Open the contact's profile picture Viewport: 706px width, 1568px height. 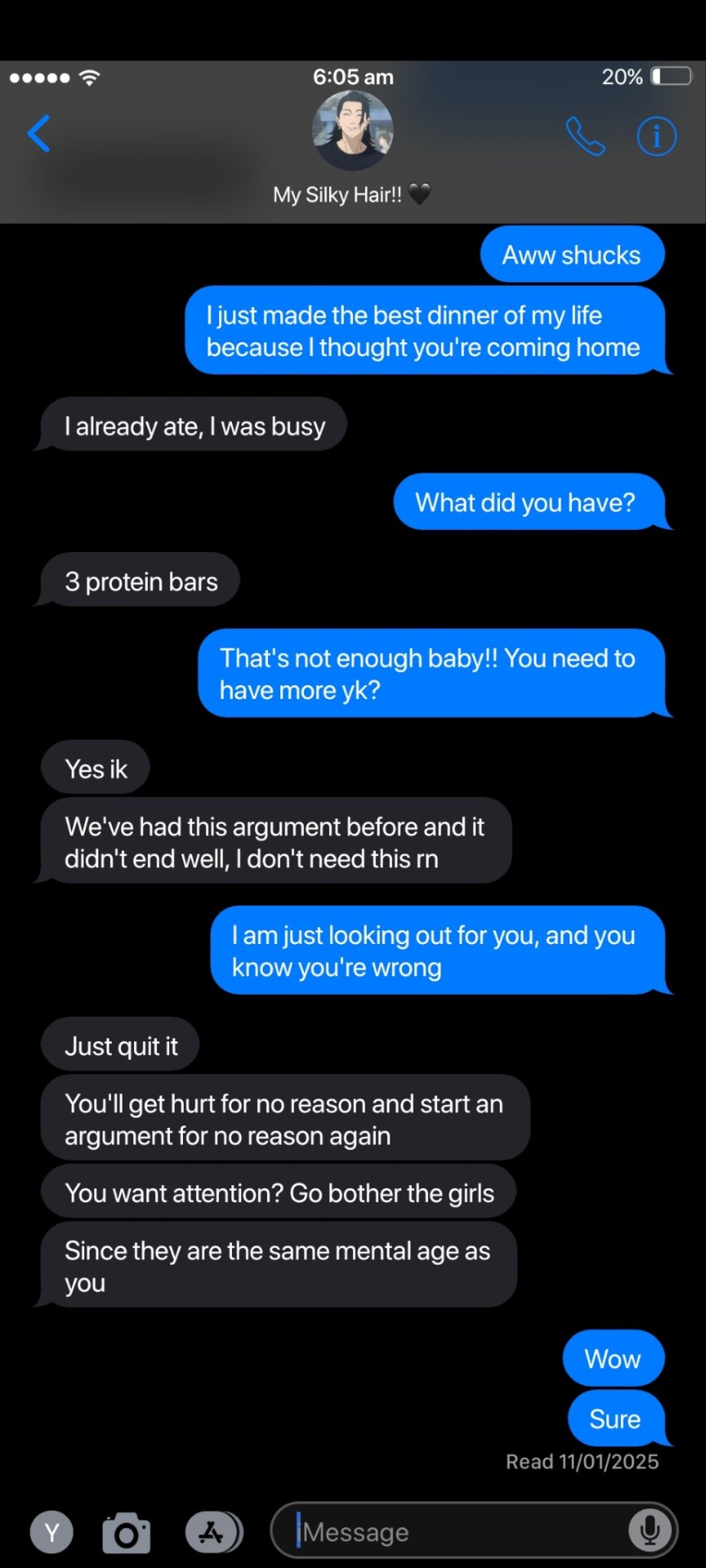point(353,131)
